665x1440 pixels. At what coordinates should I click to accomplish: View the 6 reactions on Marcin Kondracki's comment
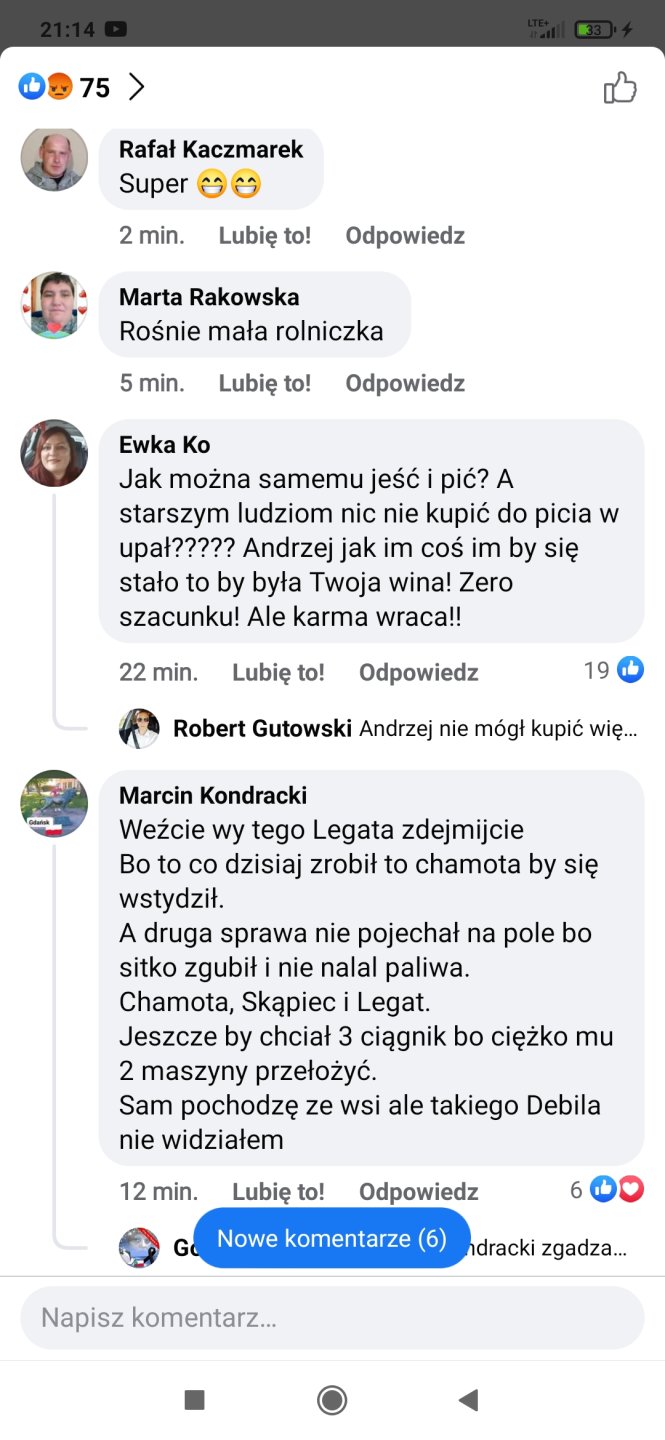(606, 1189)
